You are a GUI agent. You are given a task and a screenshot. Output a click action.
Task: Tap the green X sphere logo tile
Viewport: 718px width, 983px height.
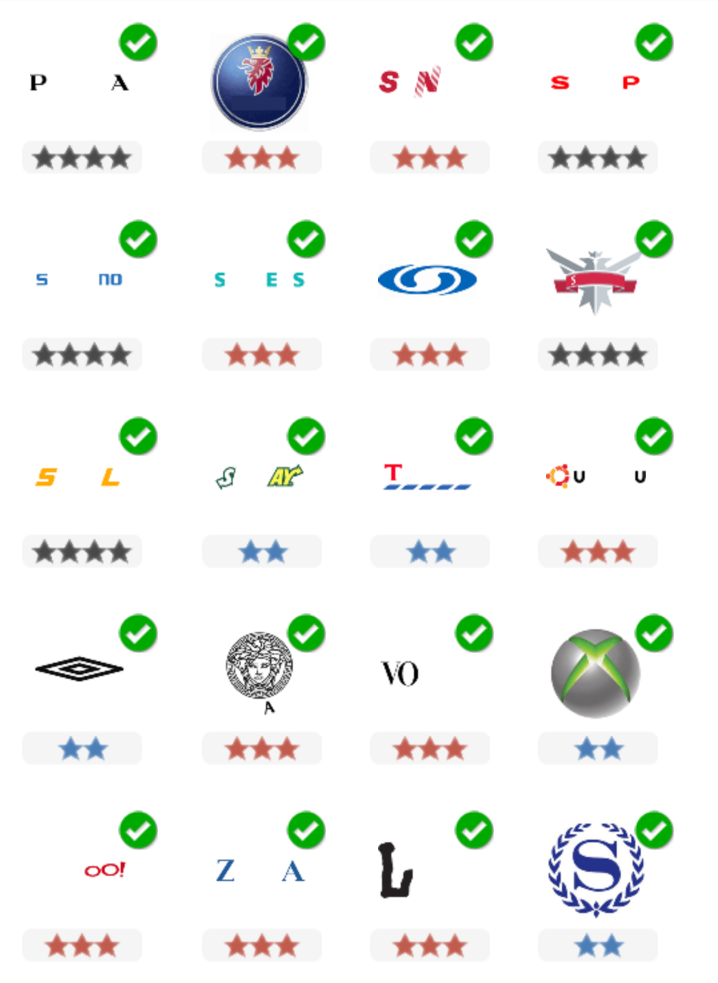[x=595, y=673]
